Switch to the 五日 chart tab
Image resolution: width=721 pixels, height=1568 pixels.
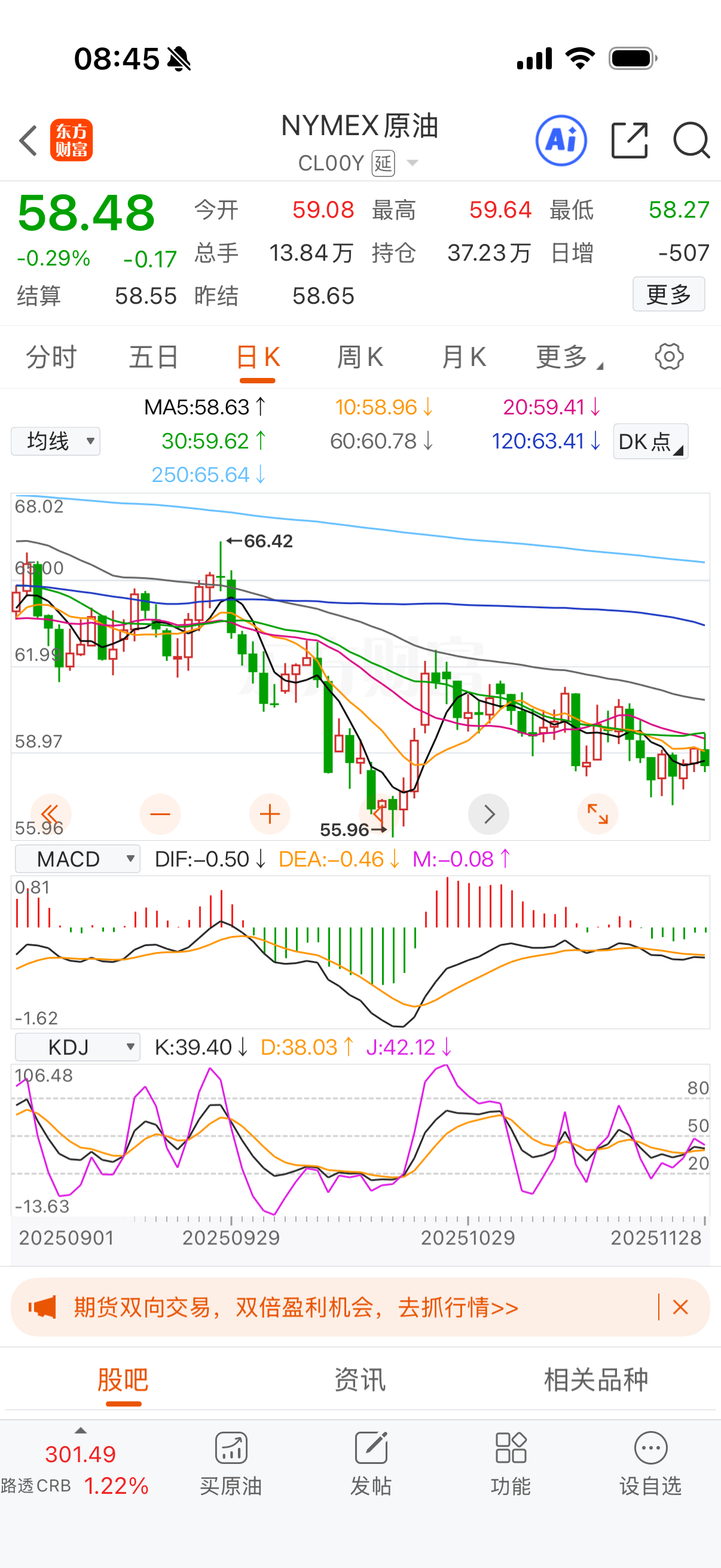pos(153,357)
